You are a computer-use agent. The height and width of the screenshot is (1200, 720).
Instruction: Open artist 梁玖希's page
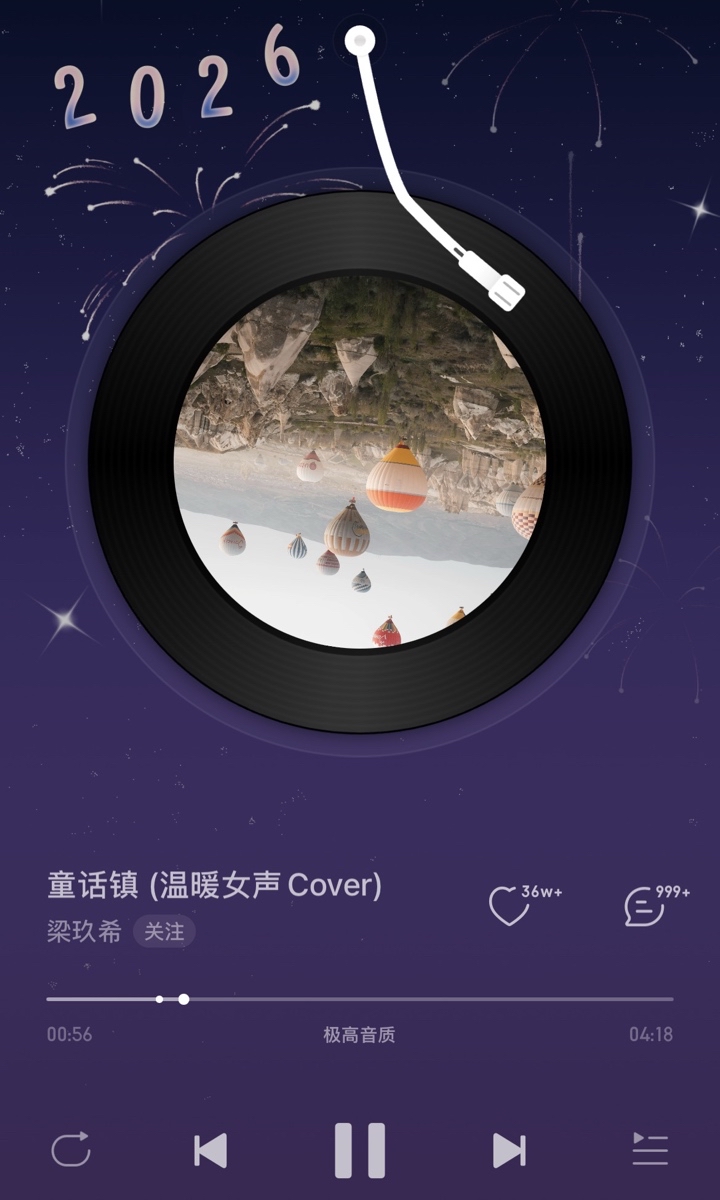(84, 932)
